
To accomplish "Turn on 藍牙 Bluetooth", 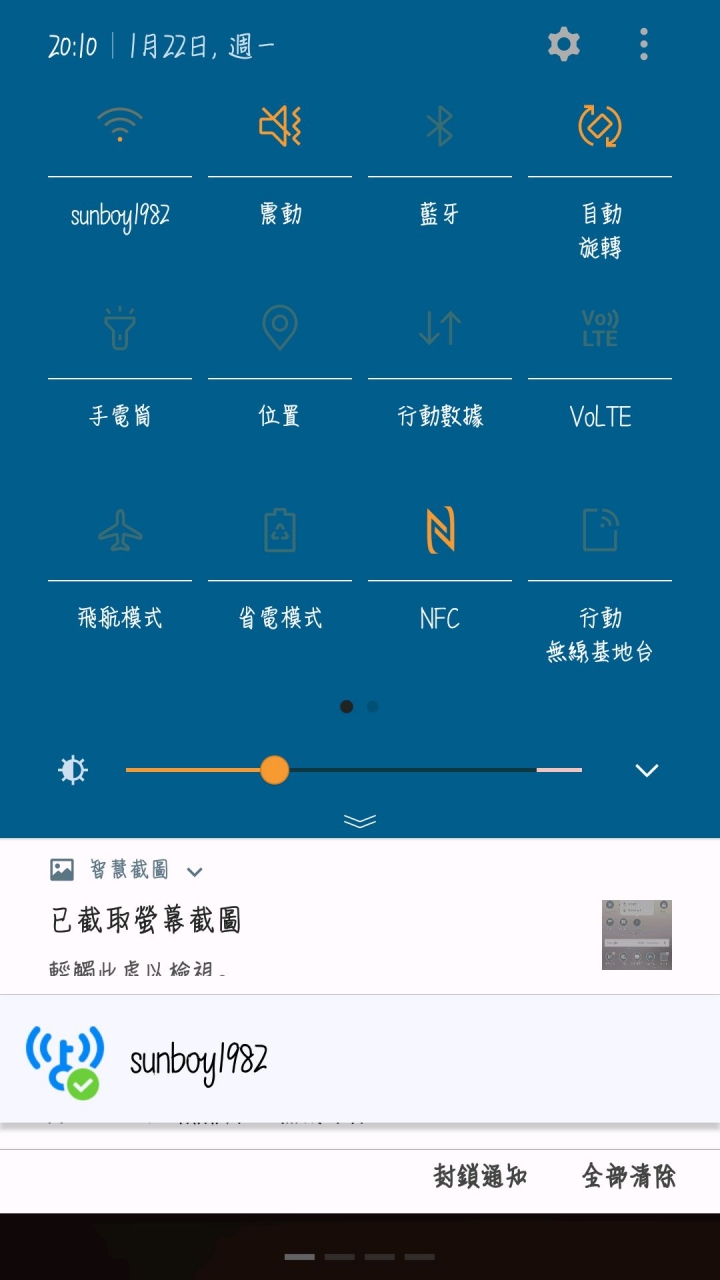I will point(440,127).
